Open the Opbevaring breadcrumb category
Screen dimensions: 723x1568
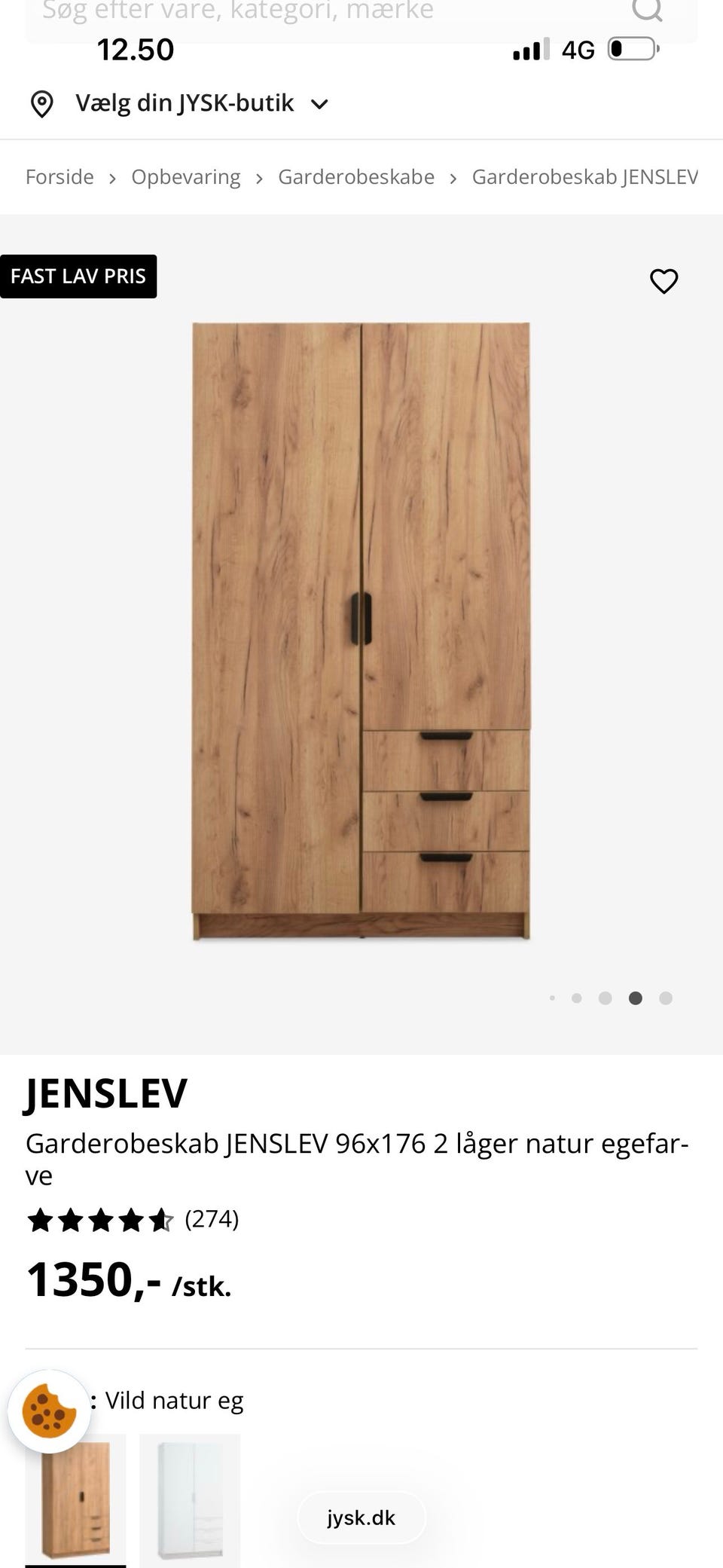[x=186, y=177]
